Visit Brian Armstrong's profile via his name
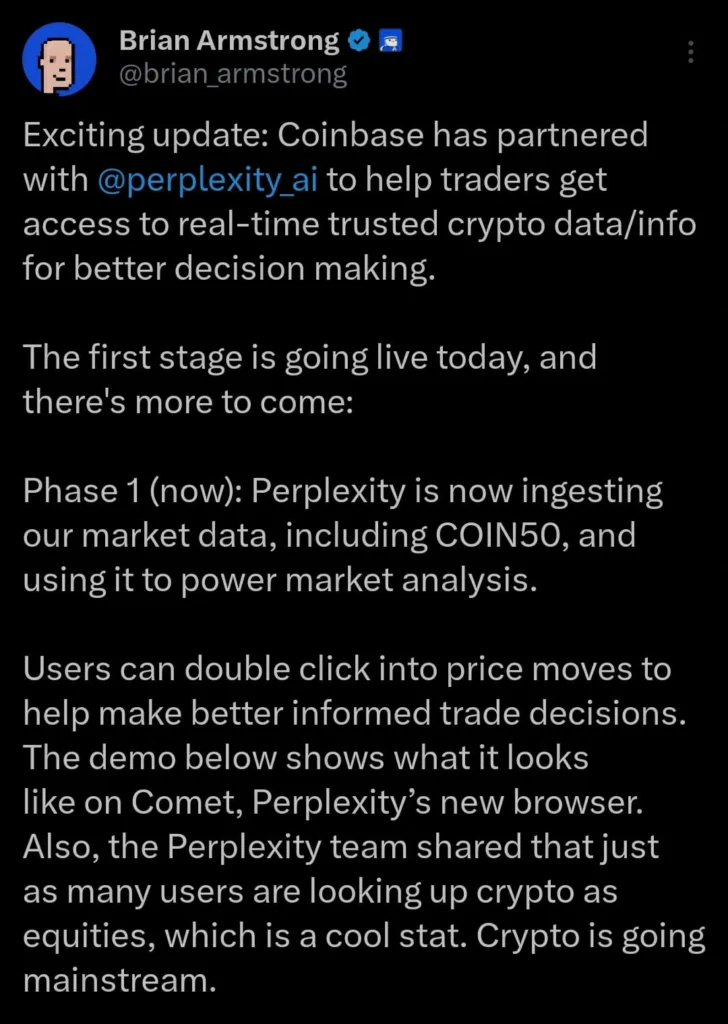The width and height of the screenshot is (728, 1024). pos(228,40)
